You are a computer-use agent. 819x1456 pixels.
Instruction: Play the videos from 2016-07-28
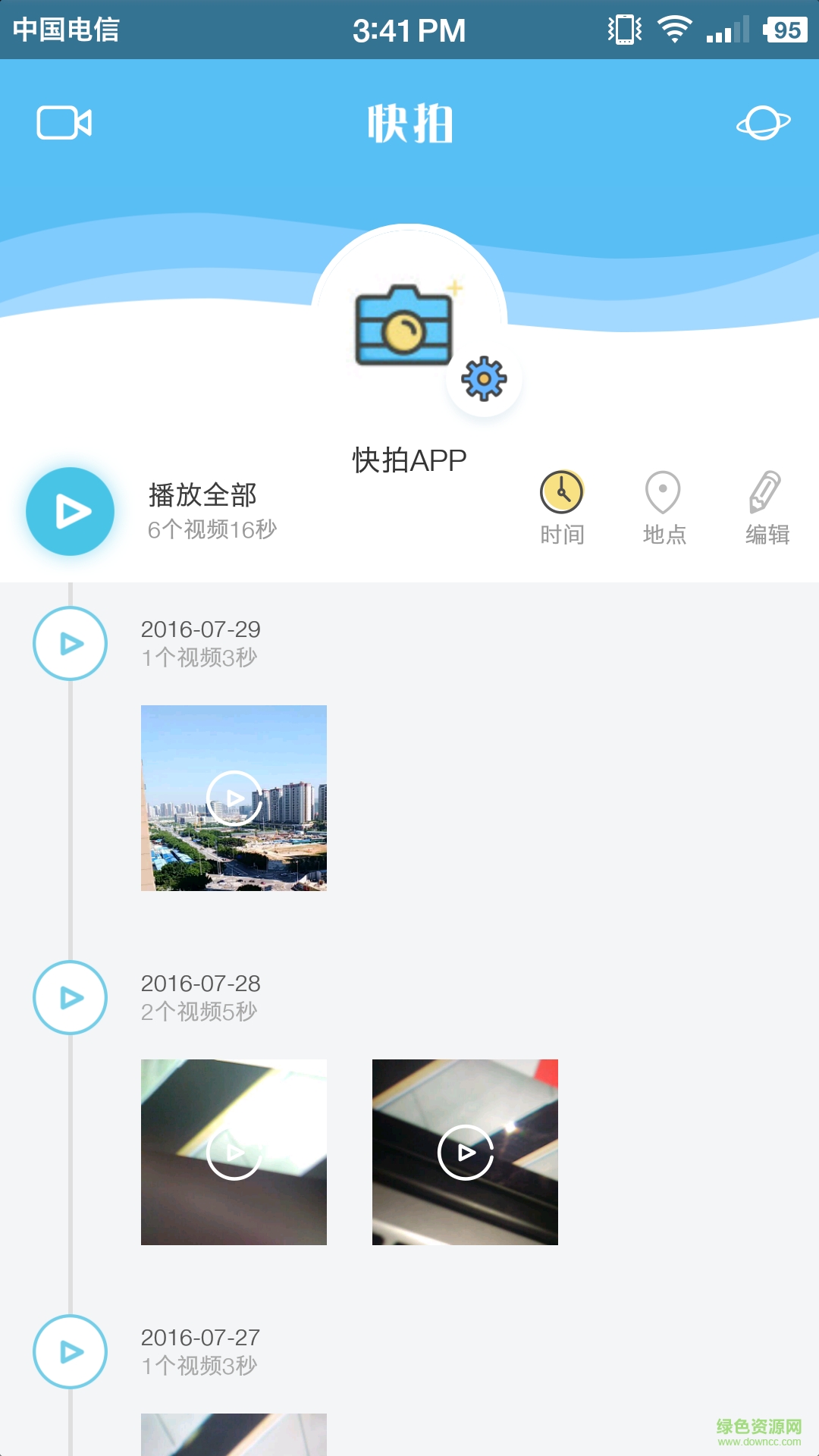pyautogui.click(x=71, y=998)
